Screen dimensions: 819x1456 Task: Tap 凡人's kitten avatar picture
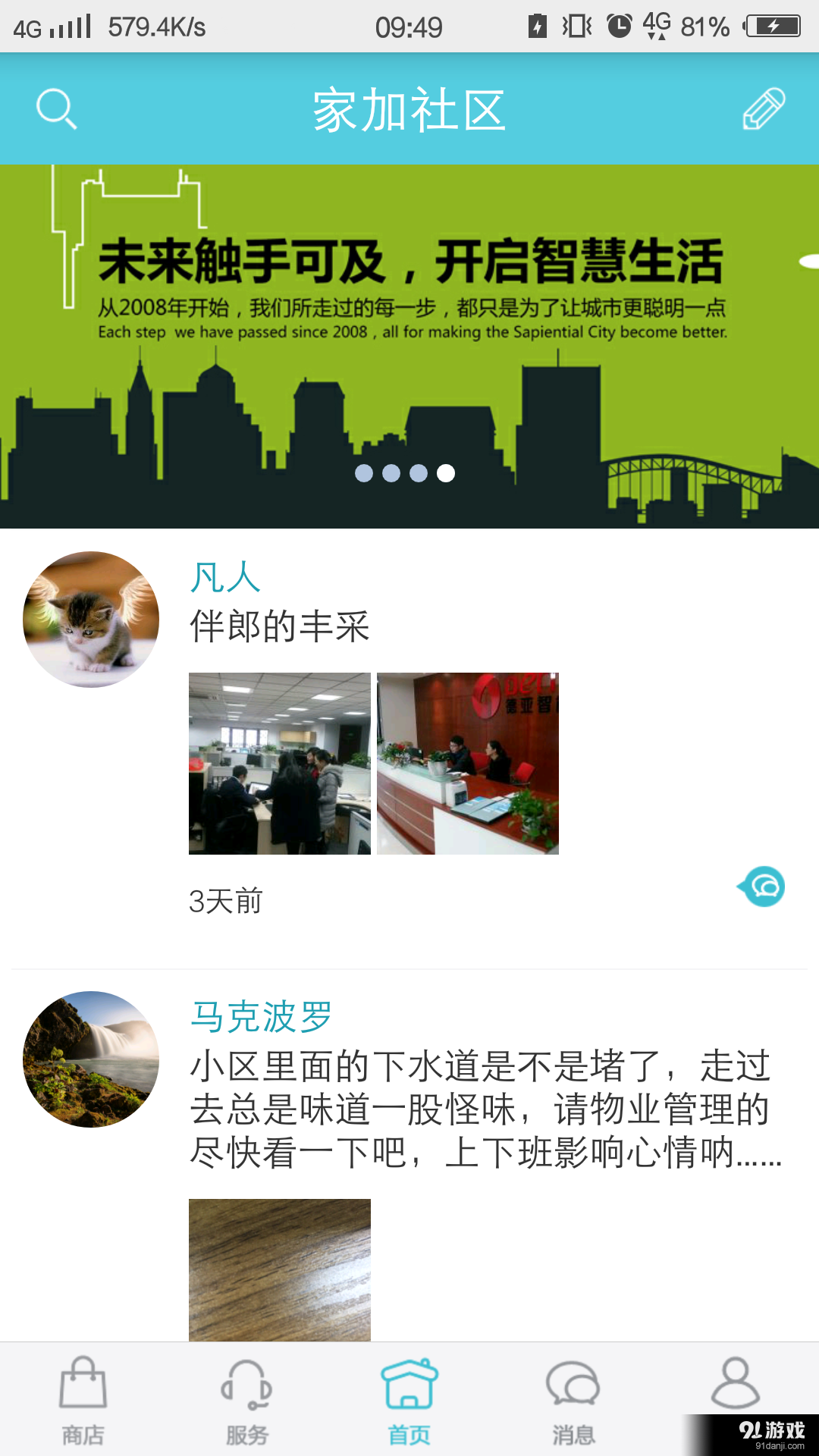[x=91, y=620]
